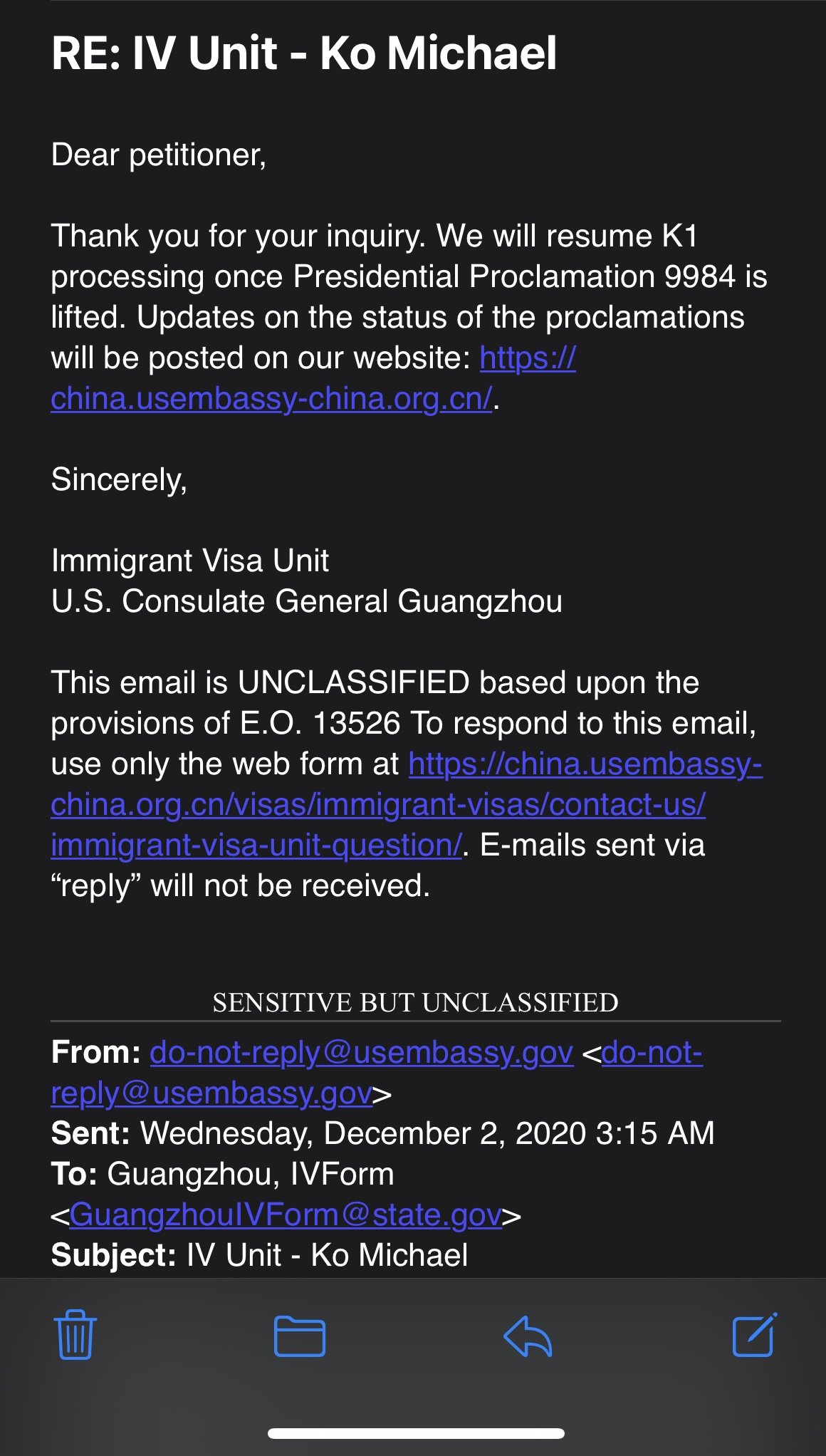Tap the GuangzhouIVForm@state.gov address

click(286, 1215)
